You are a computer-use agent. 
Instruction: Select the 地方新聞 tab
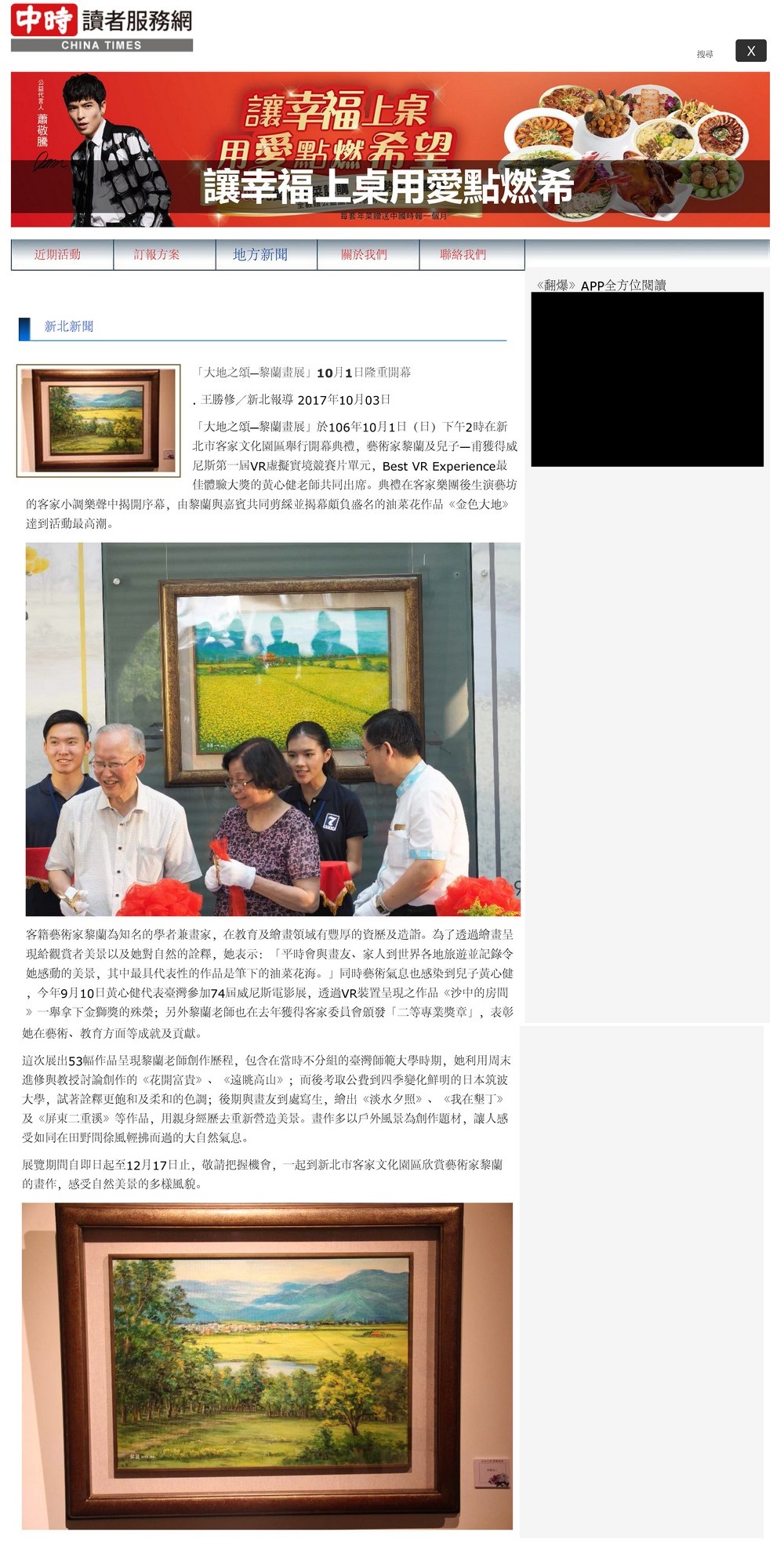click(260, 255)
